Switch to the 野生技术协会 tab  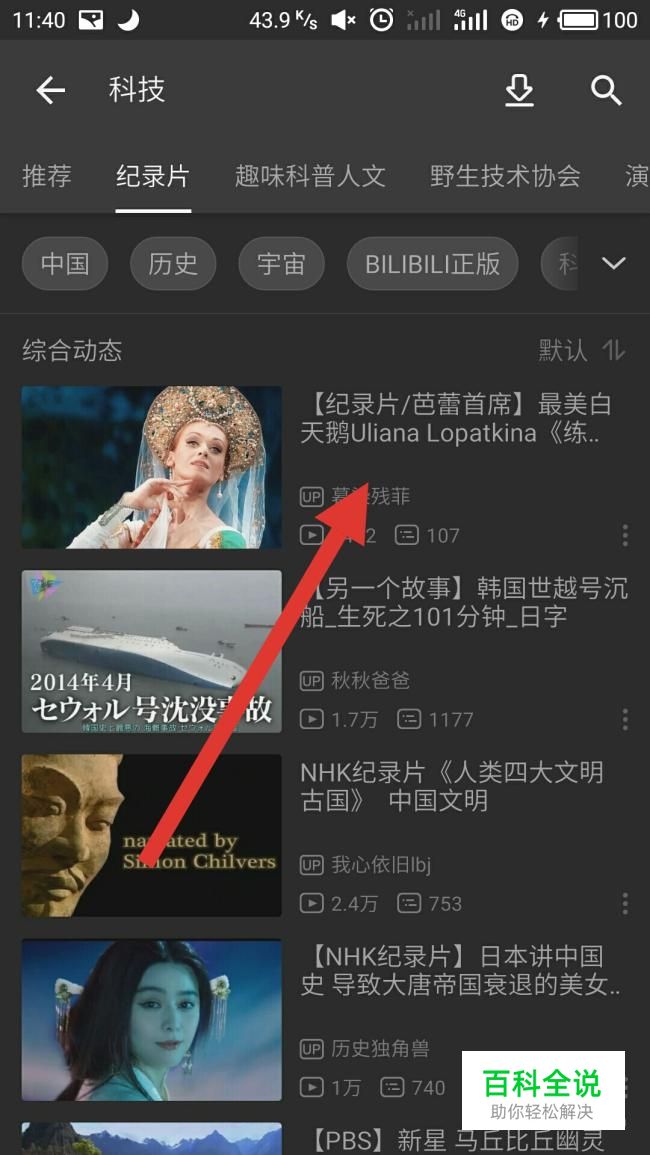tap(505, 177)
